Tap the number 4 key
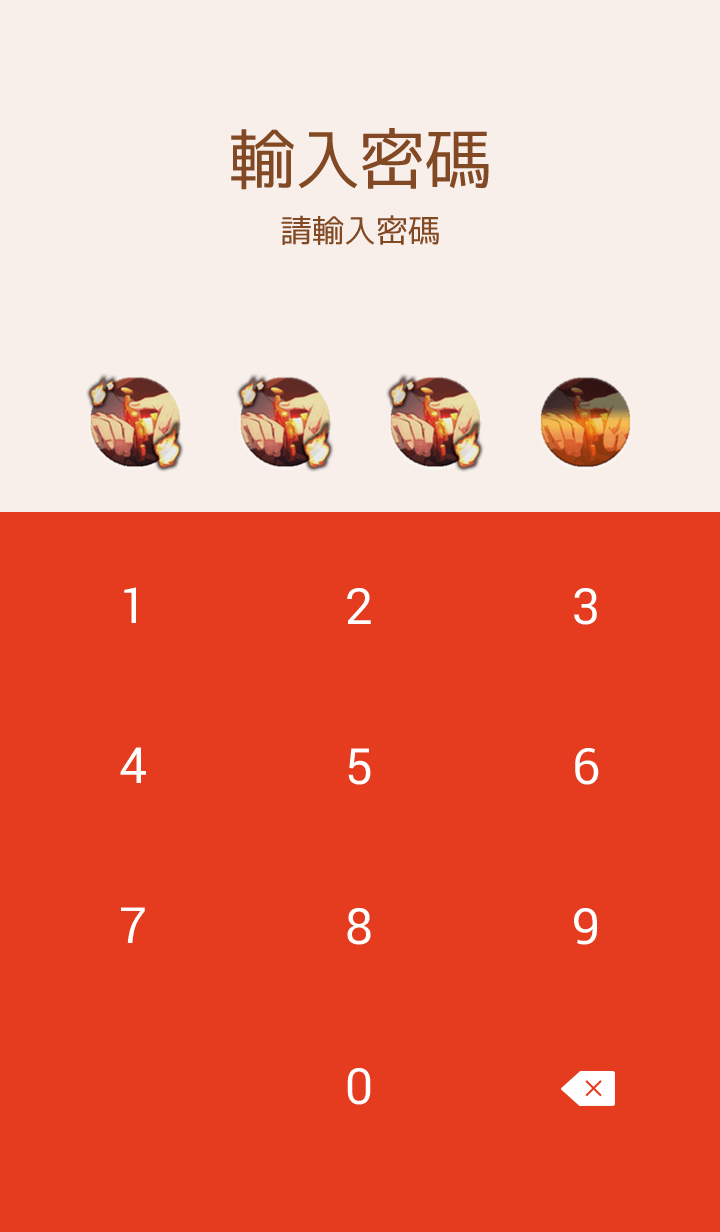The width and height of the screenshot is (720, 1232). coord(132,767)
